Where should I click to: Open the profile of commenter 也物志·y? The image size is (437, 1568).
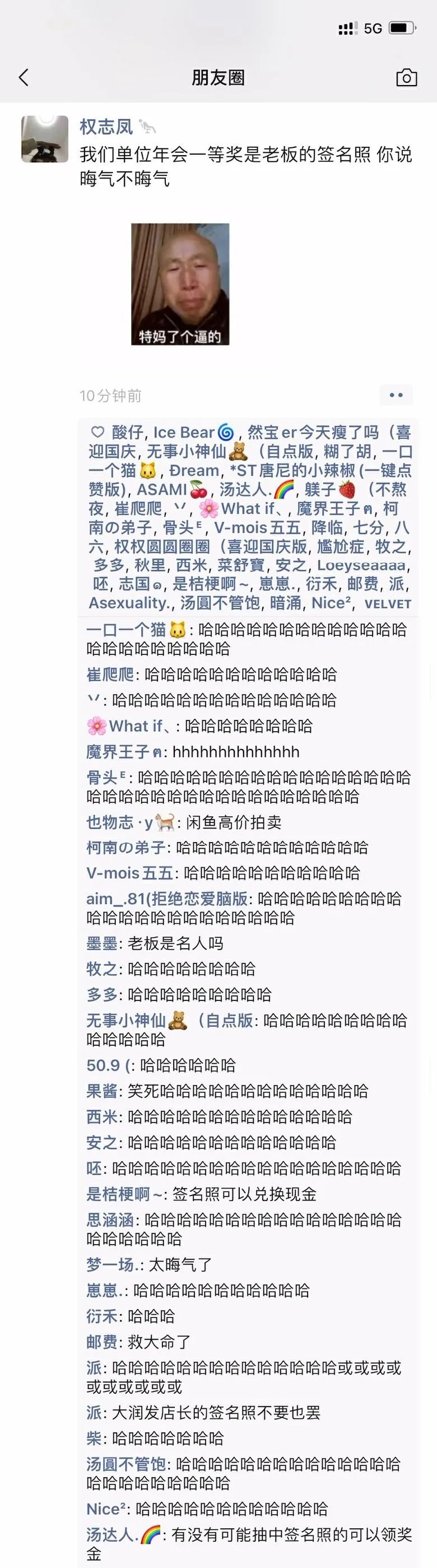click(119, 822)
